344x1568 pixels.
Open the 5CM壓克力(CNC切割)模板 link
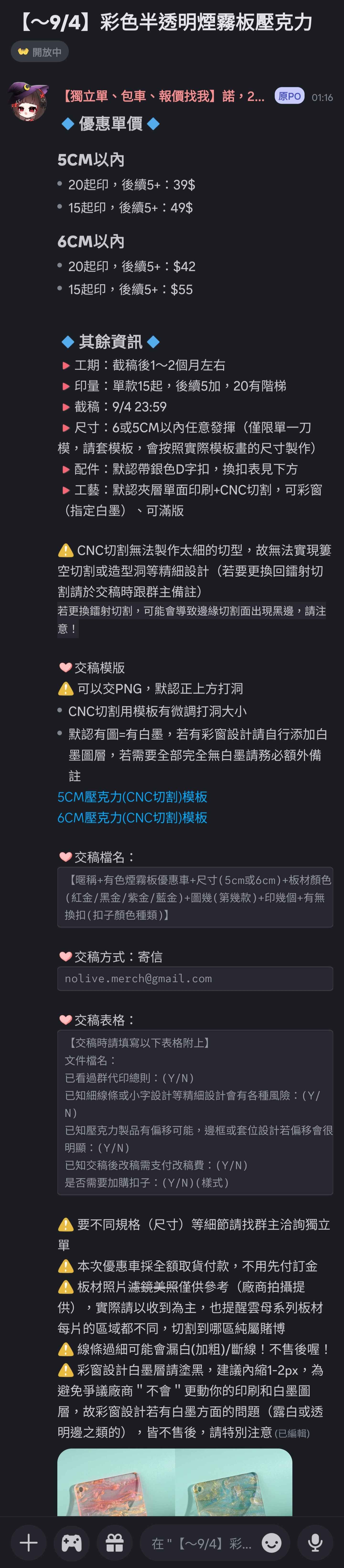[132, 797]
